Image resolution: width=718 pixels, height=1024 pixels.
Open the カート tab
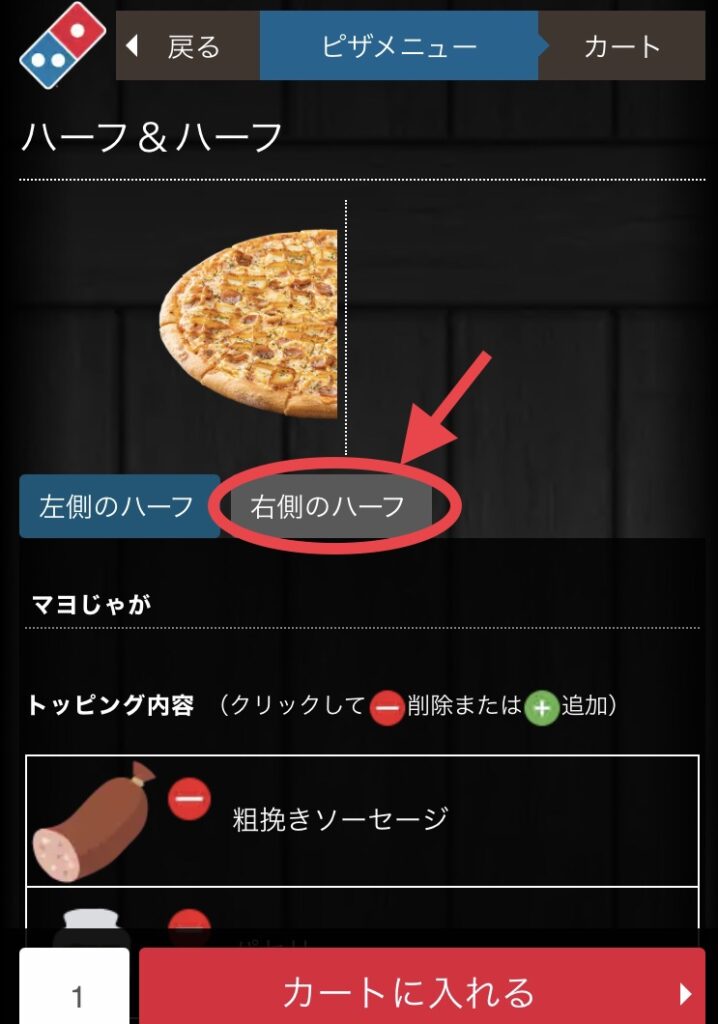point(622,46)
